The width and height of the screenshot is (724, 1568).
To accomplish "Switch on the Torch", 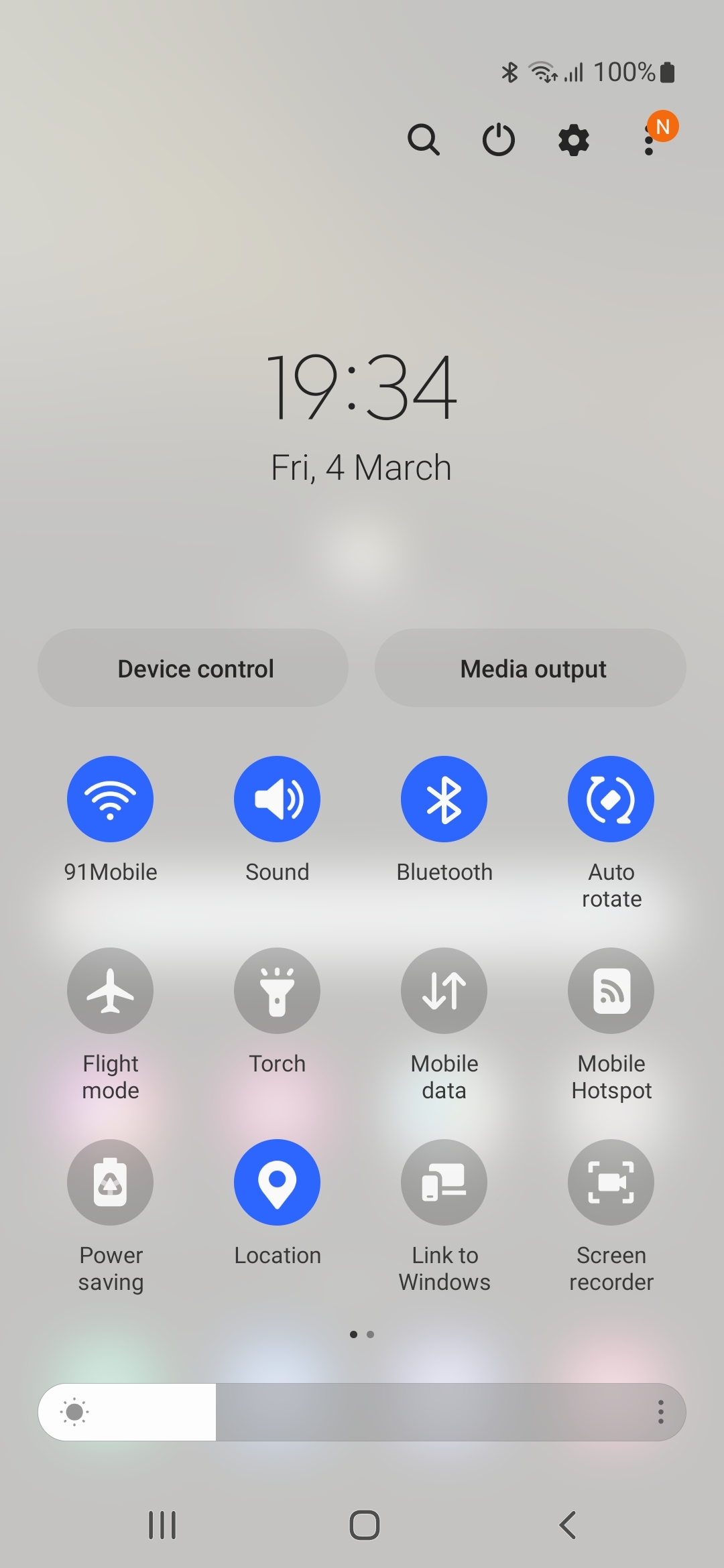I will click(x=277, y=990).
